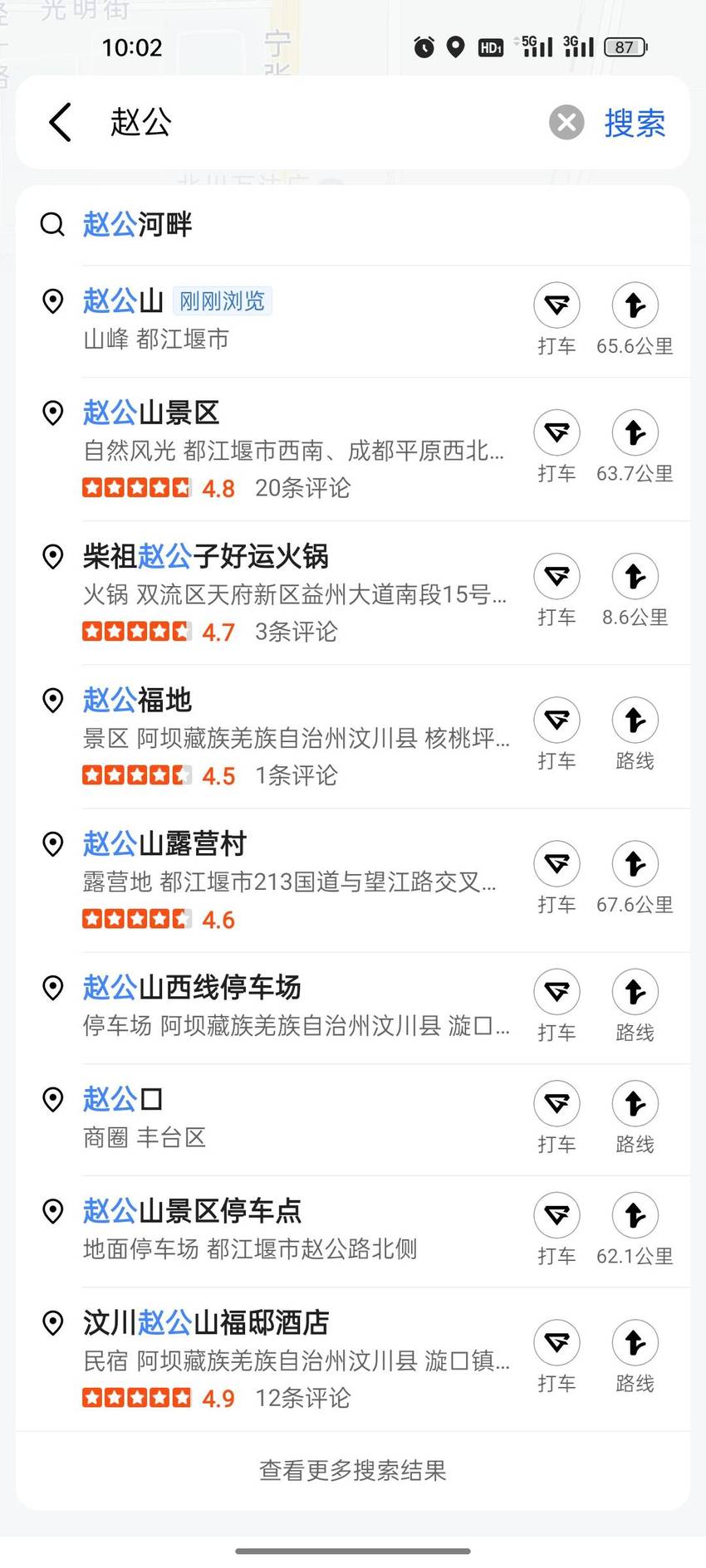Tap 打车 for 汶川赵公山福邸酒店
This screenshot has height=1568, width=706.
coord(556,1357)
